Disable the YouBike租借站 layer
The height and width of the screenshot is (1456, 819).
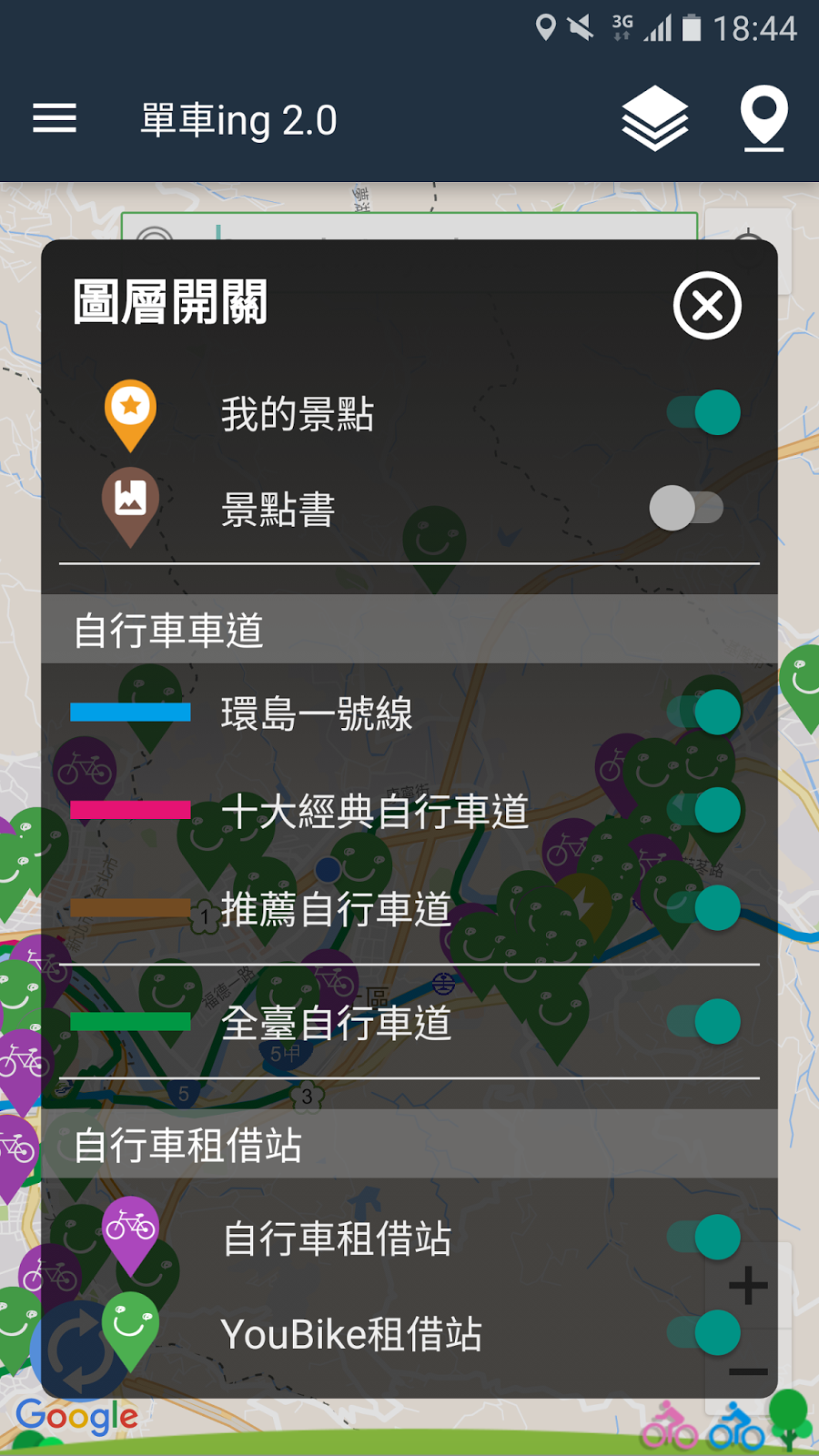click(703, 1333)
